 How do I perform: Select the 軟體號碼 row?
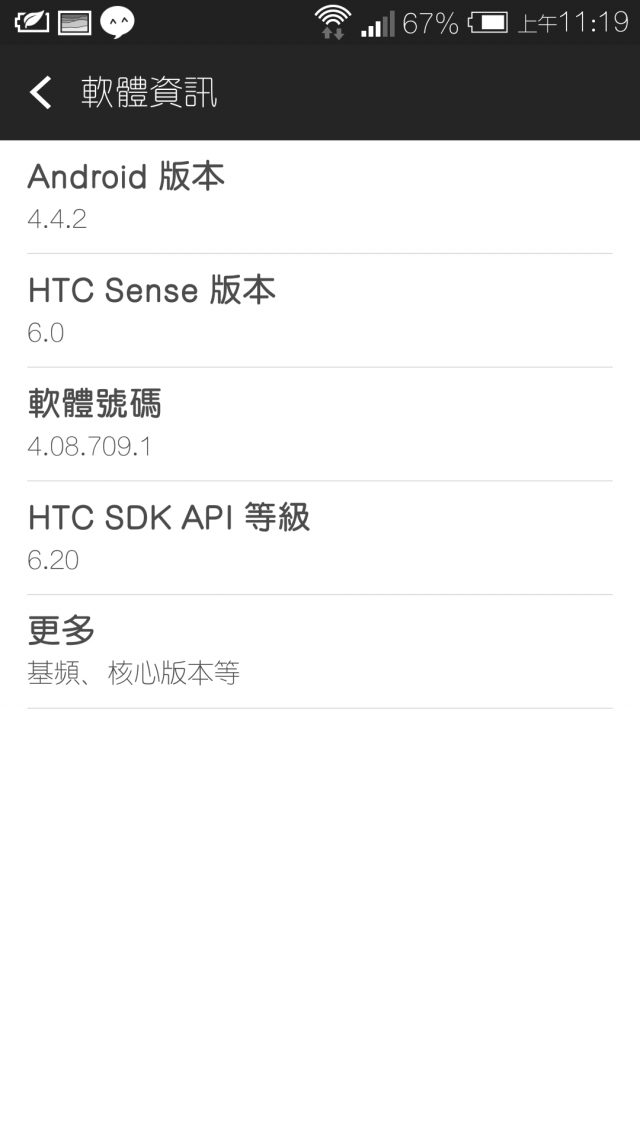(320, 424)
